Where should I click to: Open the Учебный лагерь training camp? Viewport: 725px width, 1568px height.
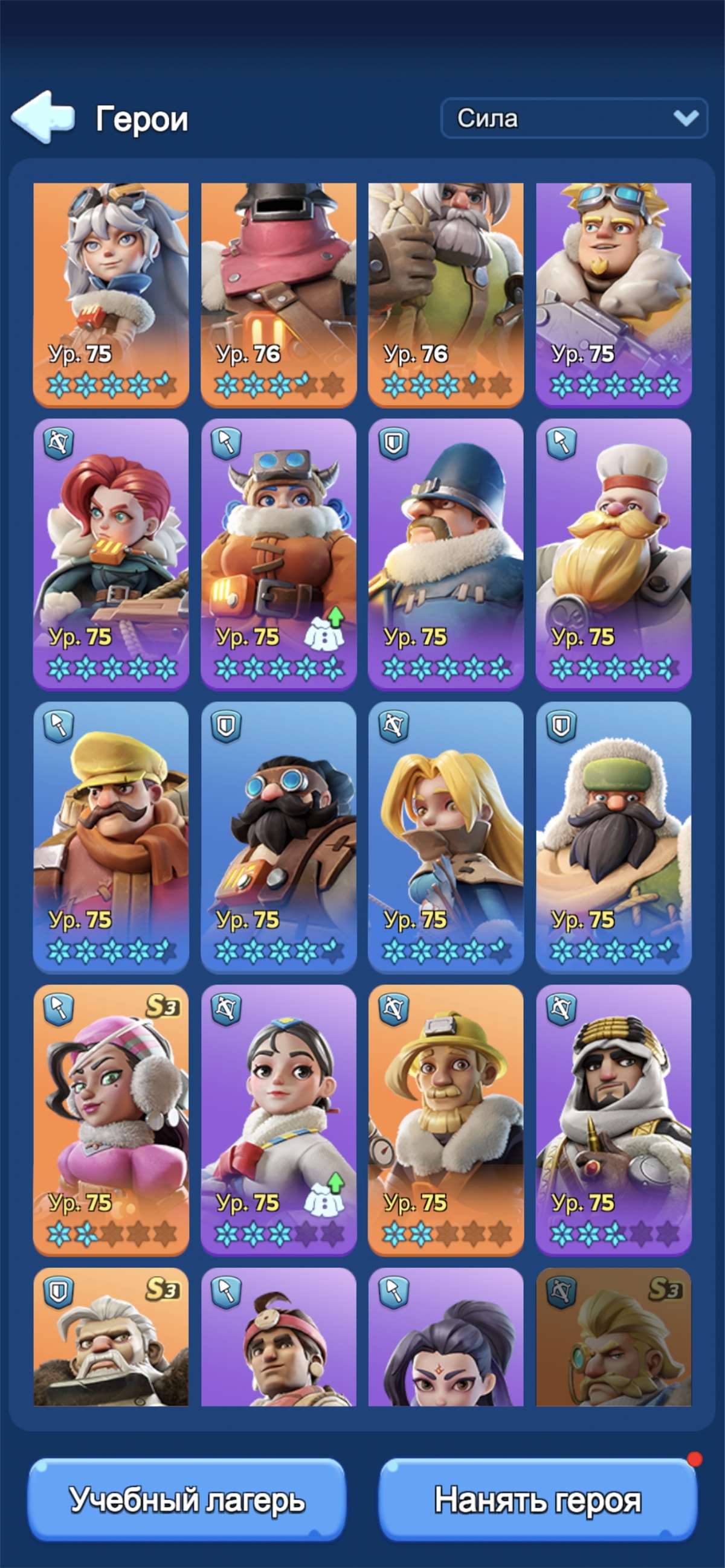click(x=187, y=1500)
